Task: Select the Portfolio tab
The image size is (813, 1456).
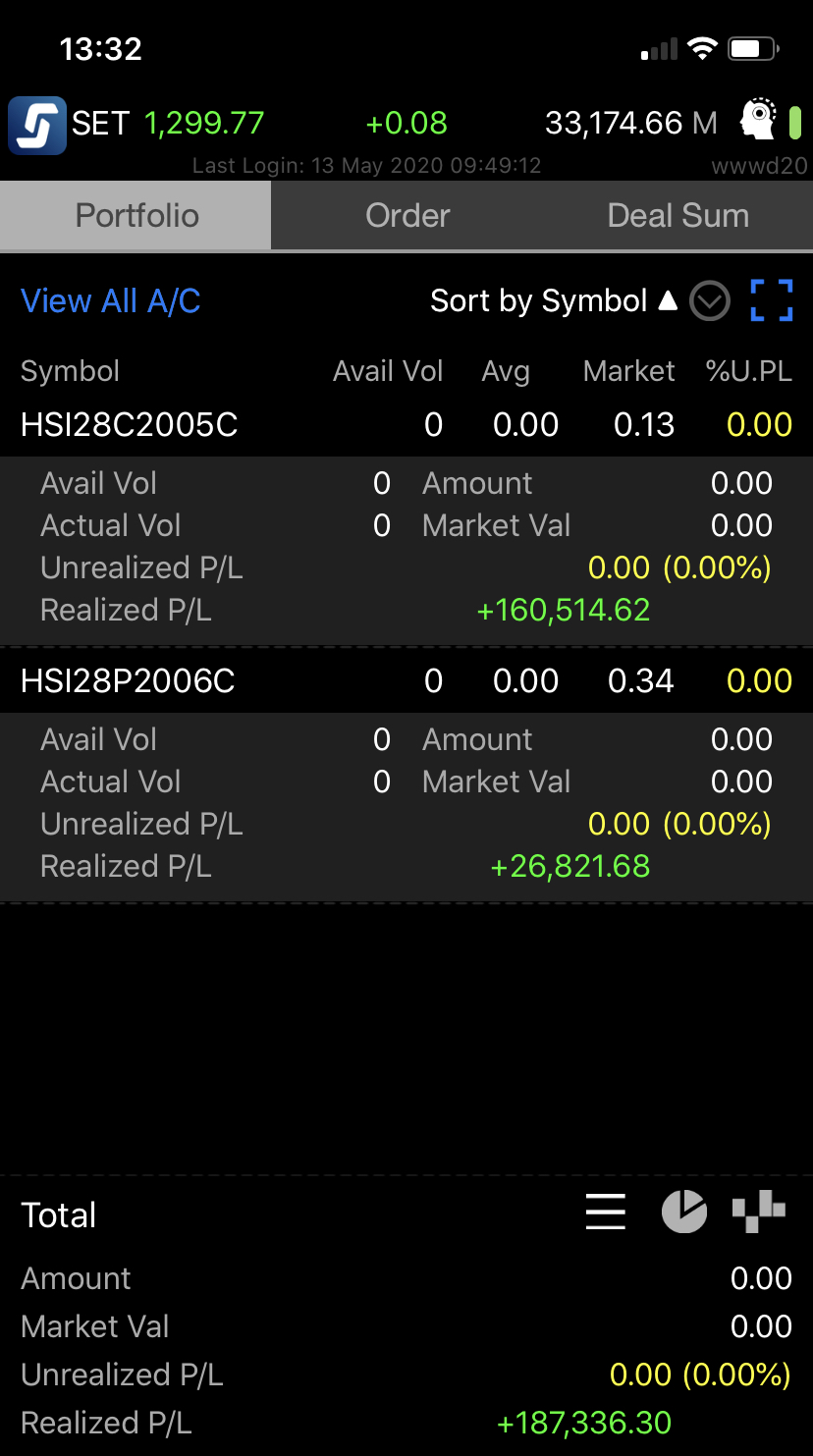Action: coord(136,216)
